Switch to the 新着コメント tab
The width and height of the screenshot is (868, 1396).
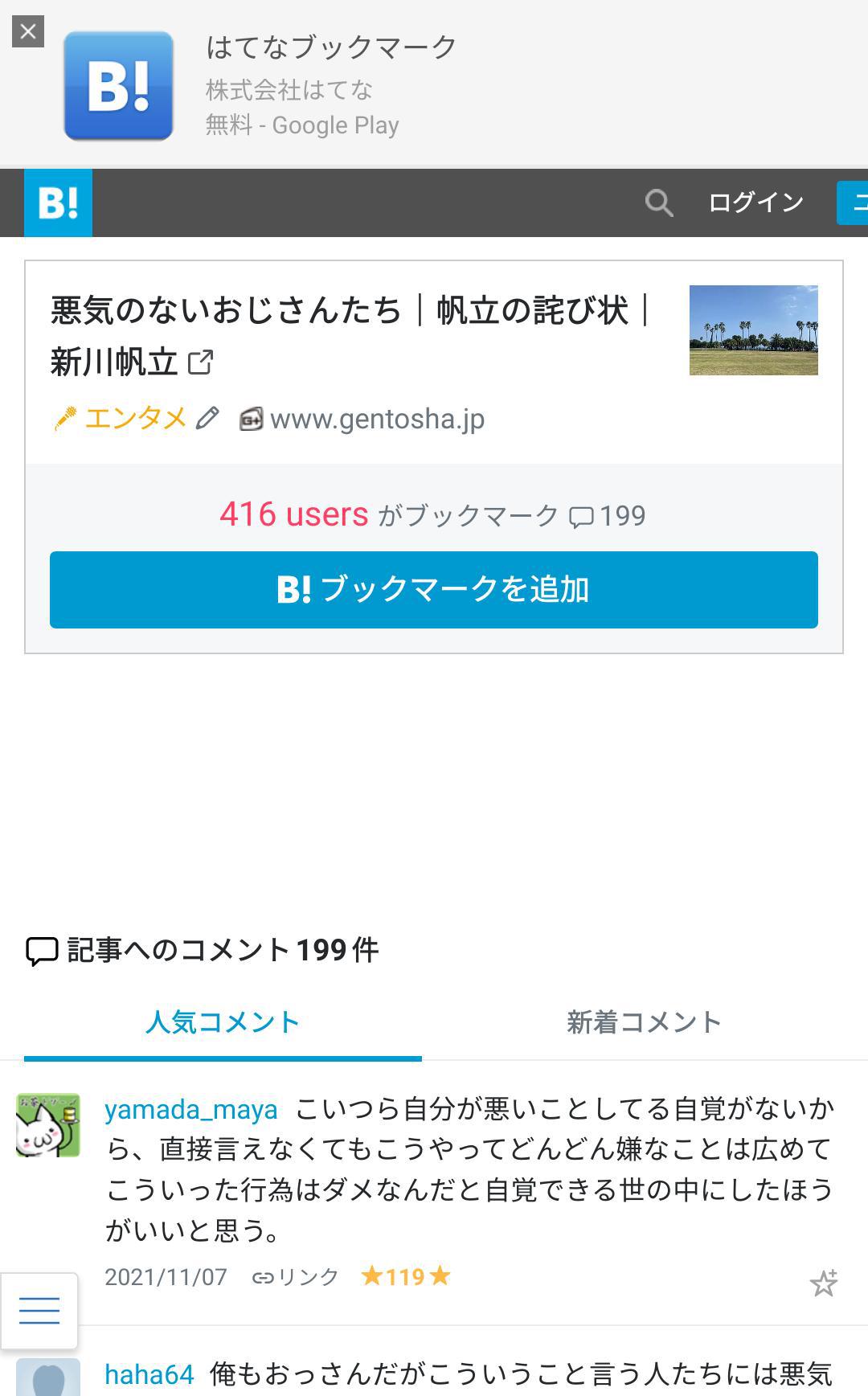pos(645,1023)
